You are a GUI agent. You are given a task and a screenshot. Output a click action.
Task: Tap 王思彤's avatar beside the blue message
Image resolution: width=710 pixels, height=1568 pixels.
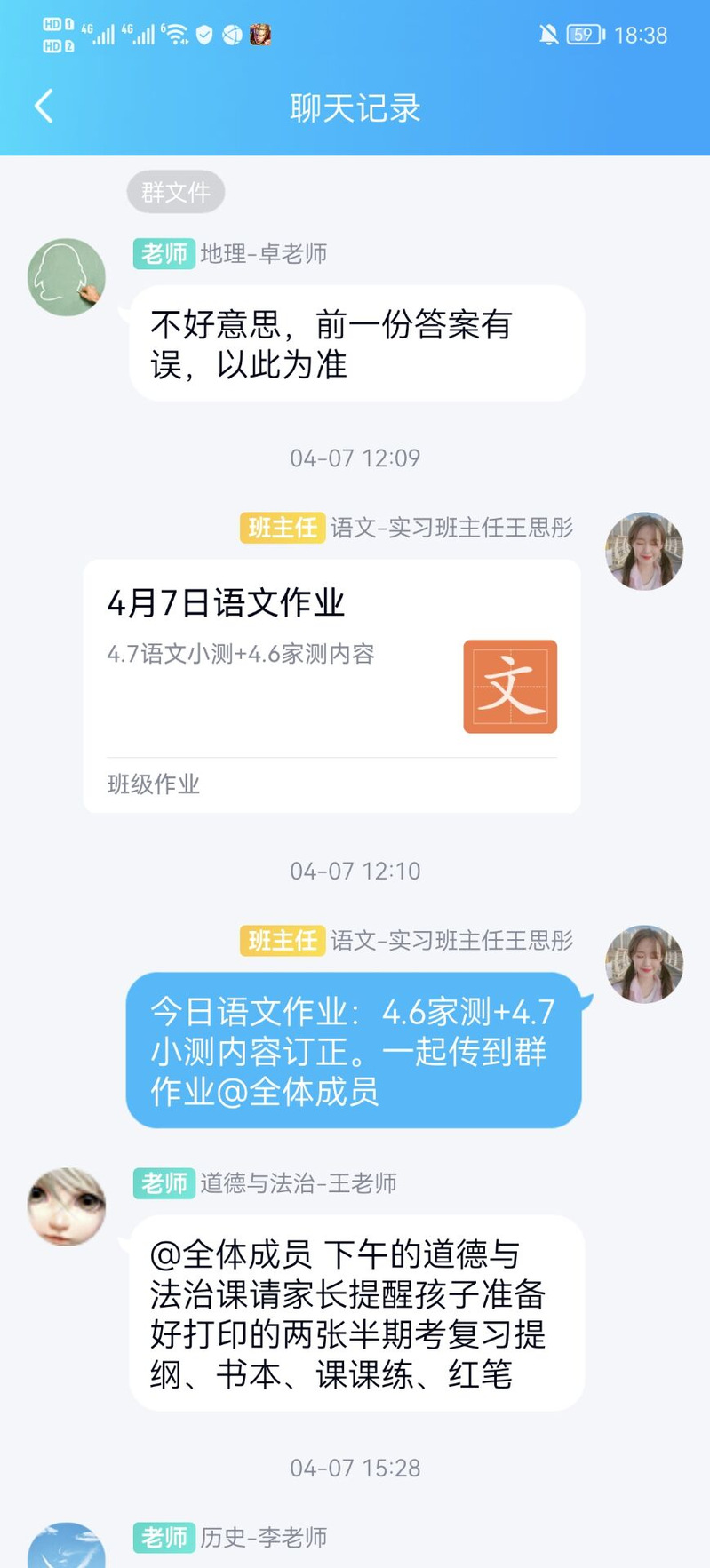coord(644,964)
